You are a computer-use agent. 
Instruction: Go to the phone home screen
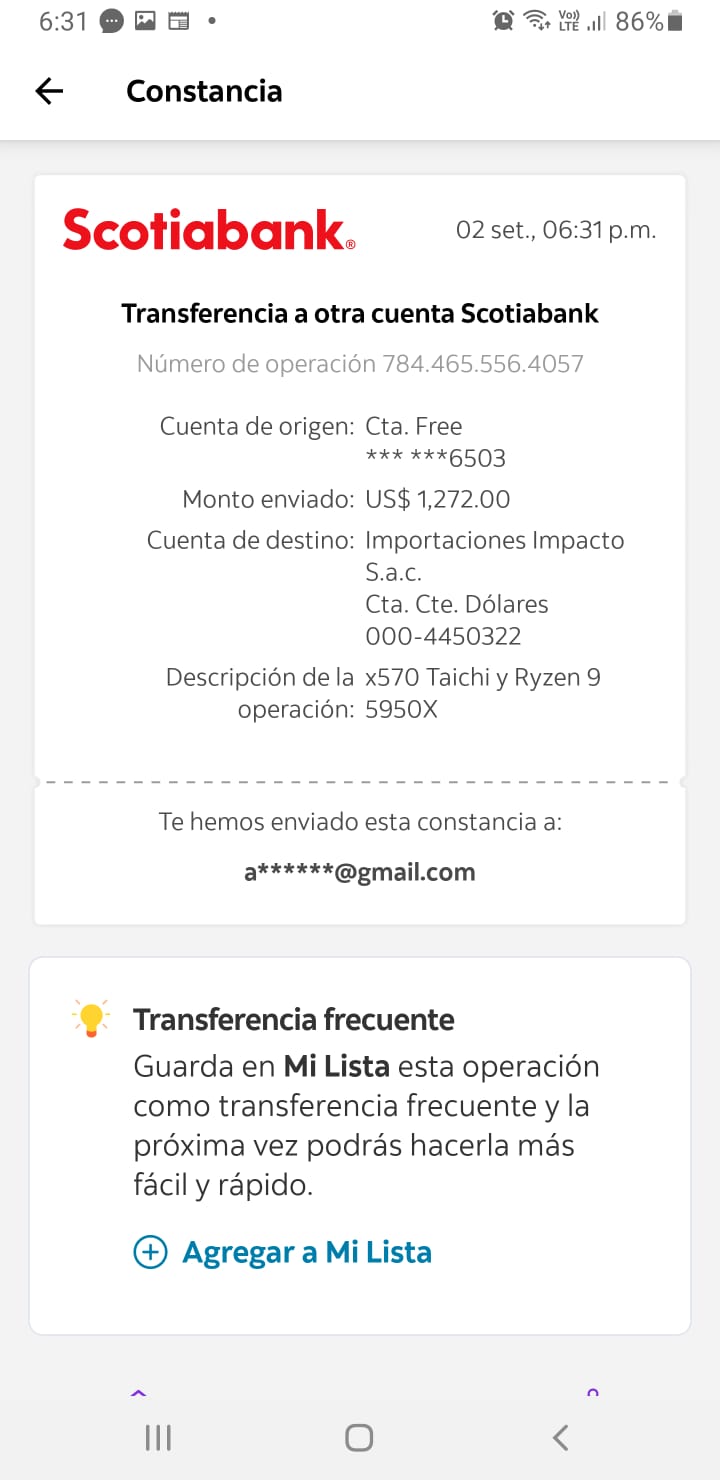point(359,1438)
